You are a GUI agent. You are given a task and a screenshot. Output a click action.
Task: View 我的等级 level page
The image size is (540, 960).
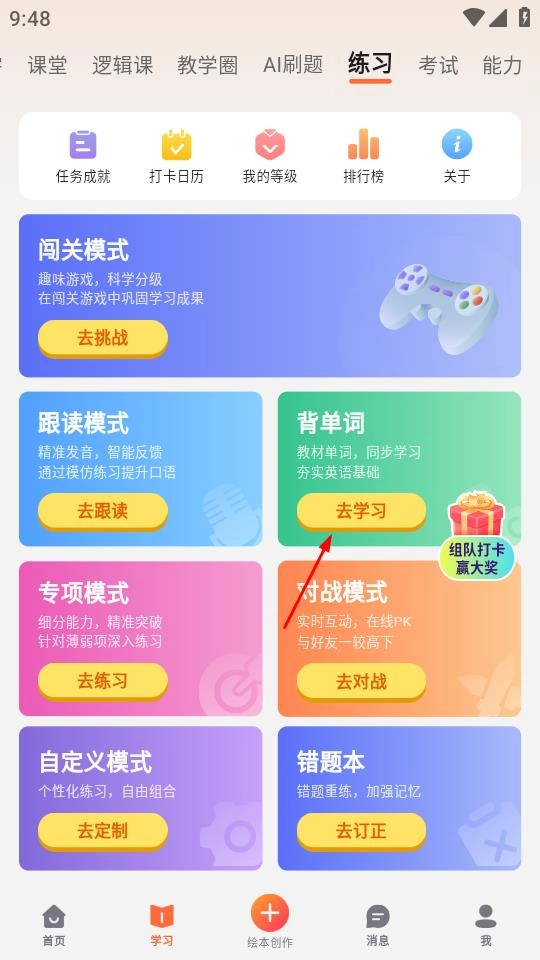(x=270, y=157)
